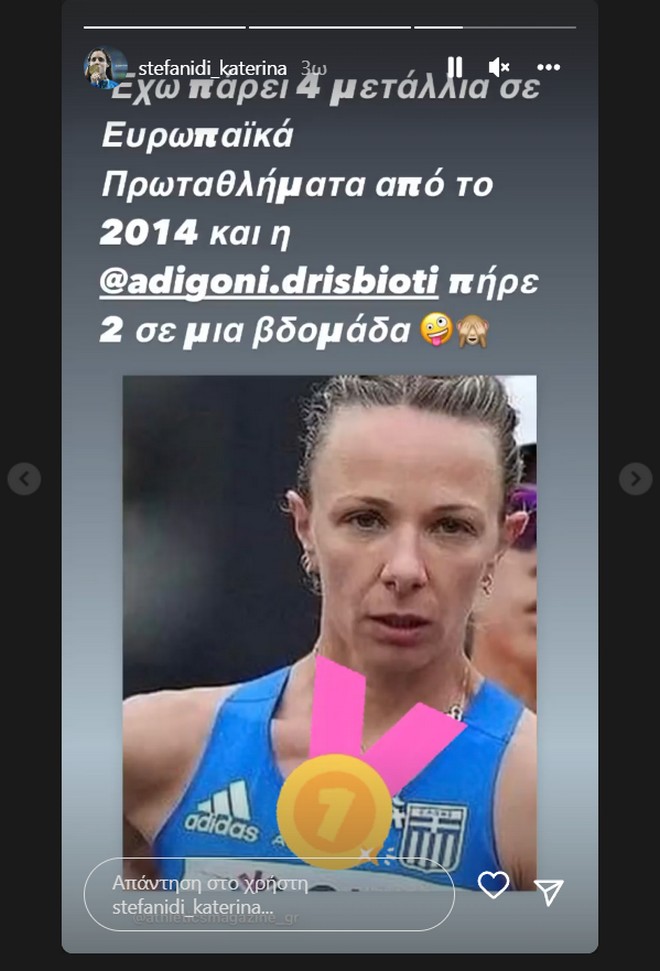
Task: Open the @adigoni.drisbioti mention
Action: [270, 282]
